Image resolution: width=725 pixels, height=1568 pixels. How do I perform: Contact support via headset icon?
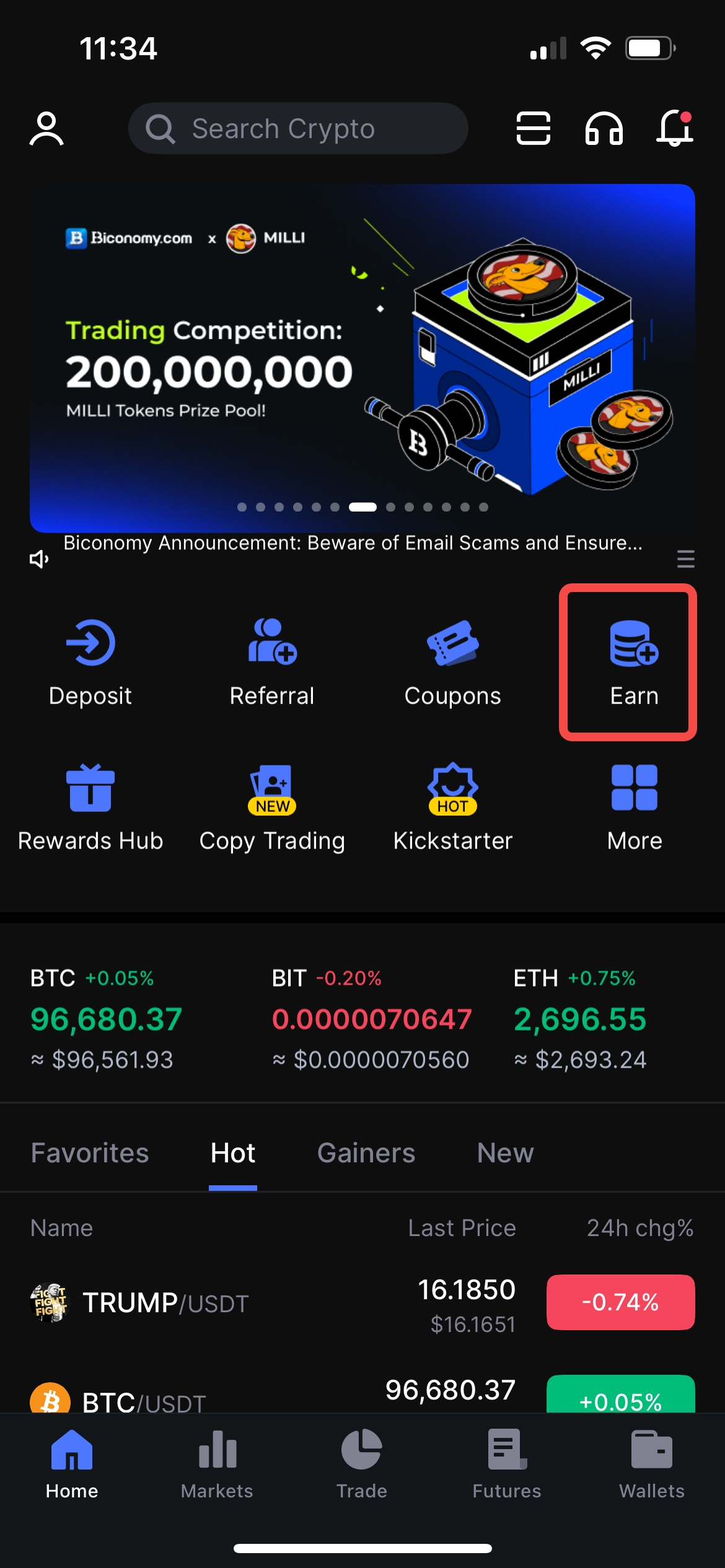click(x=604, y=129)
